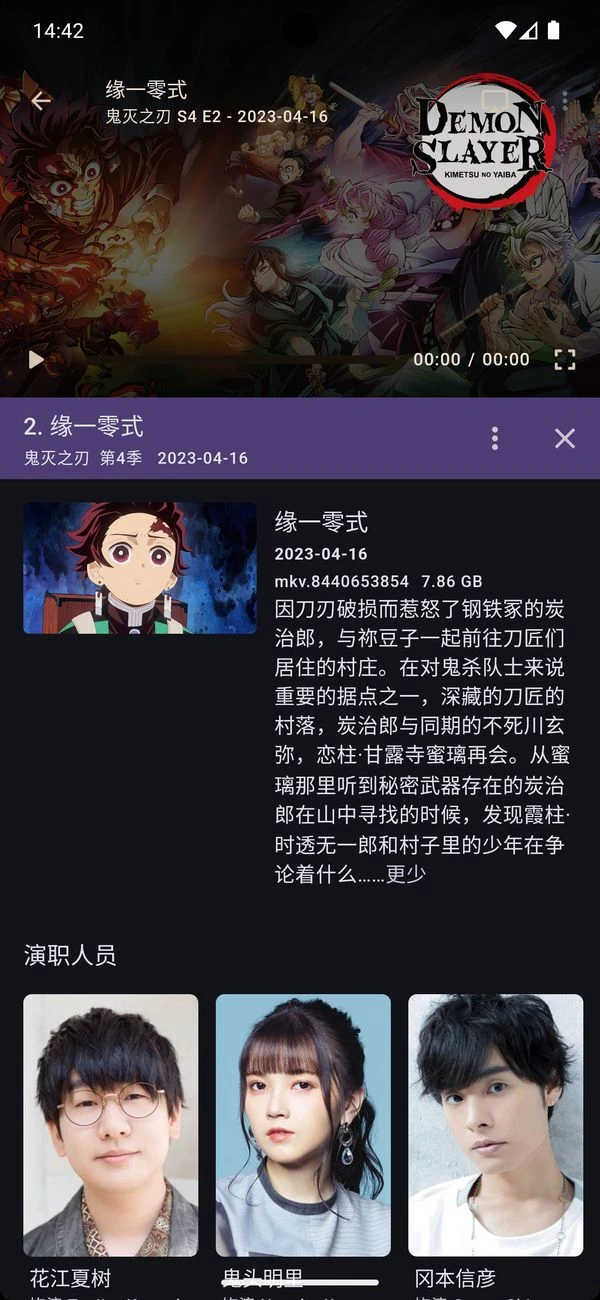Collapse the synopsis with 更少
600x1300 pixels.
pos(406,874)
